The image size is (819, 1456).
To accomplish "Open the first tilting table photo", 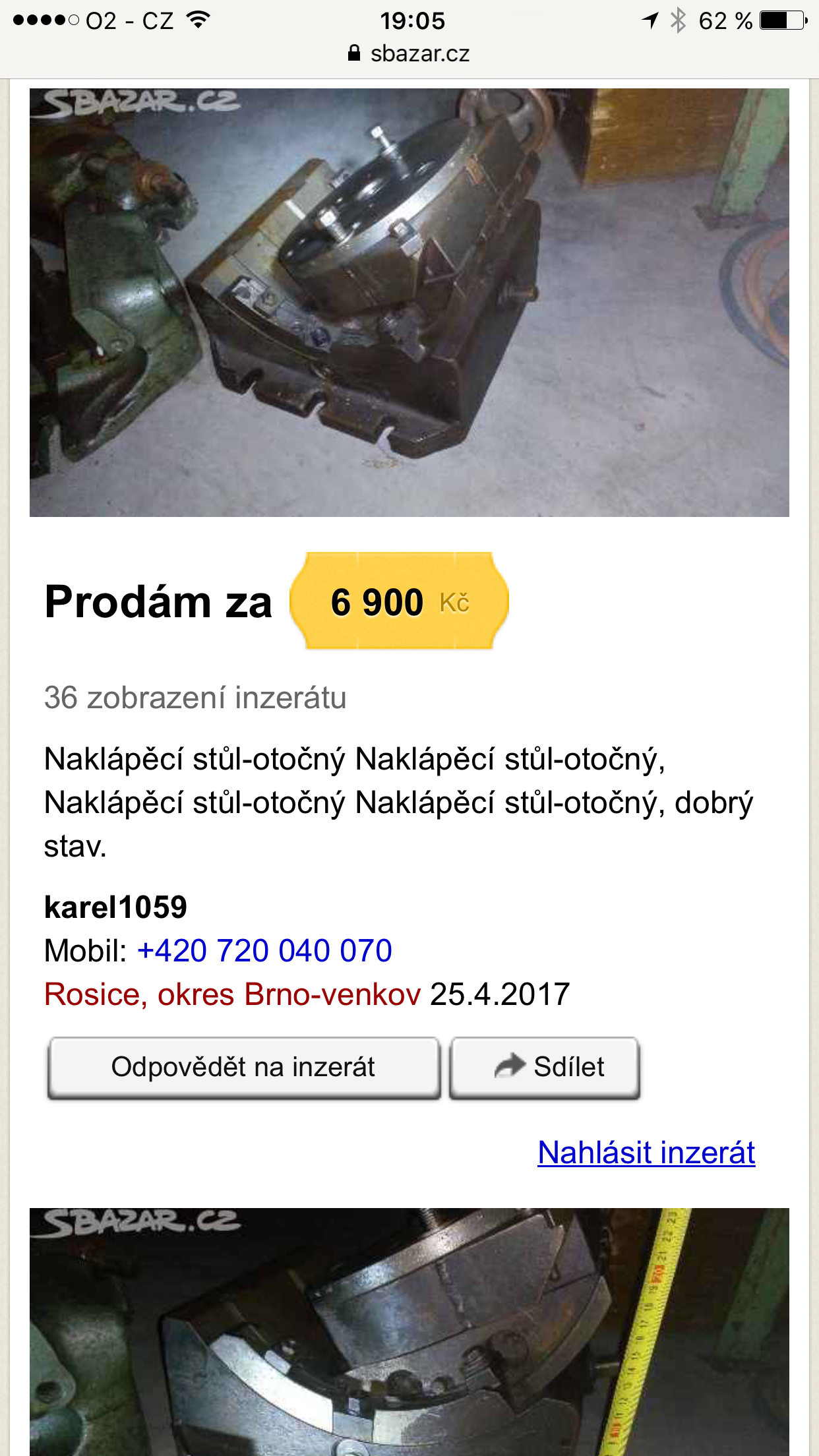I will click(409, 302).
